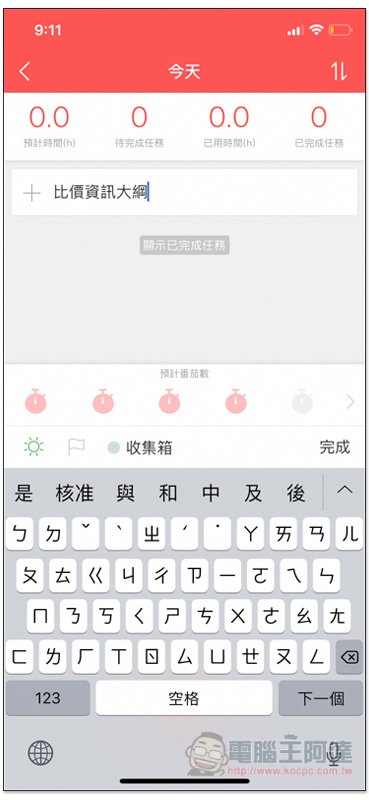Show completed tasks (顯示已完成任務)
Viewport: 369px width, 800px height.
184,245
